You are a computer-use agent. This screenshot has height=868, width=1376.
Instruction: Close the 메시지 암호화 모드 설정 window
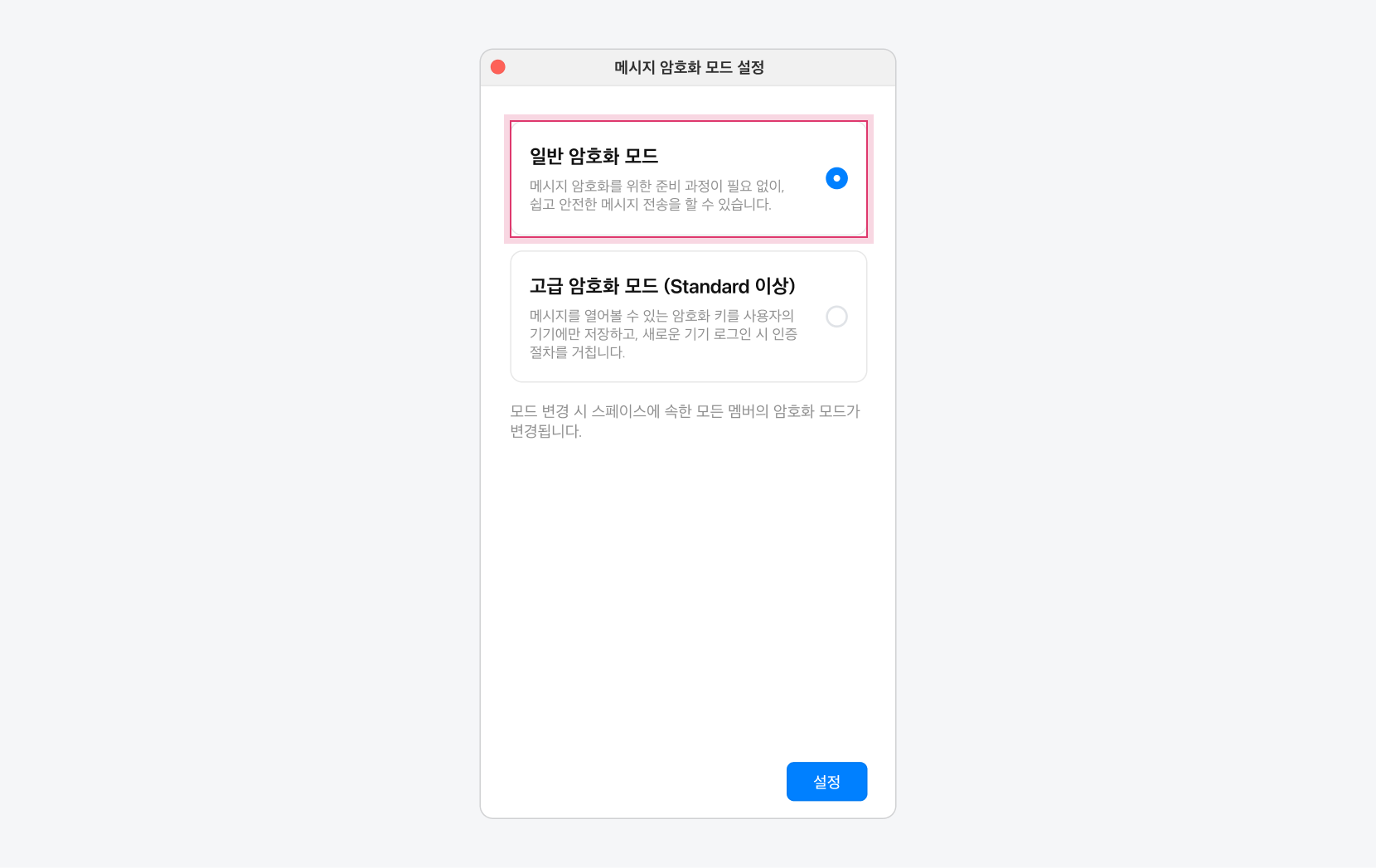point(497,67)
